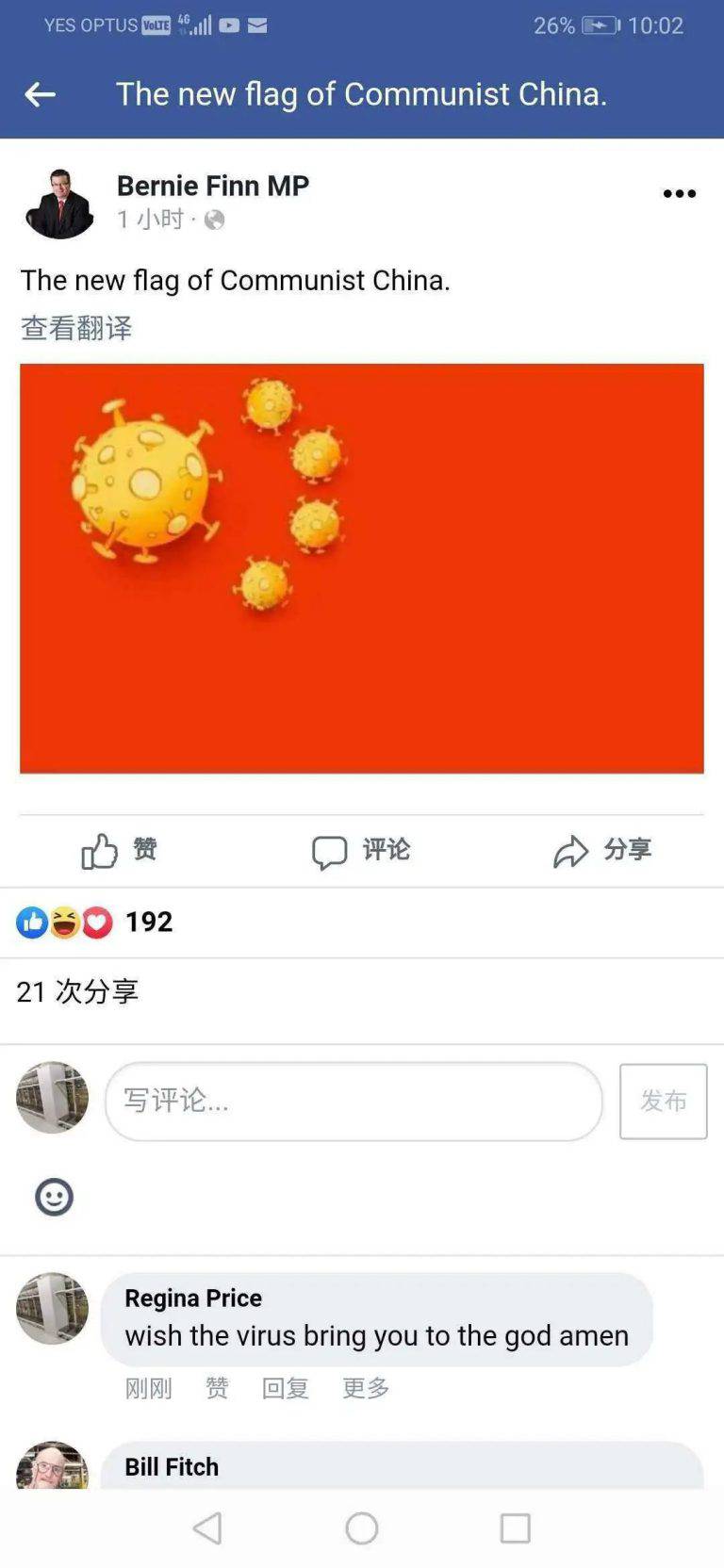This screenshot has width=724, height=1568.
Task: Share the post via 分享
Action: 602,850
